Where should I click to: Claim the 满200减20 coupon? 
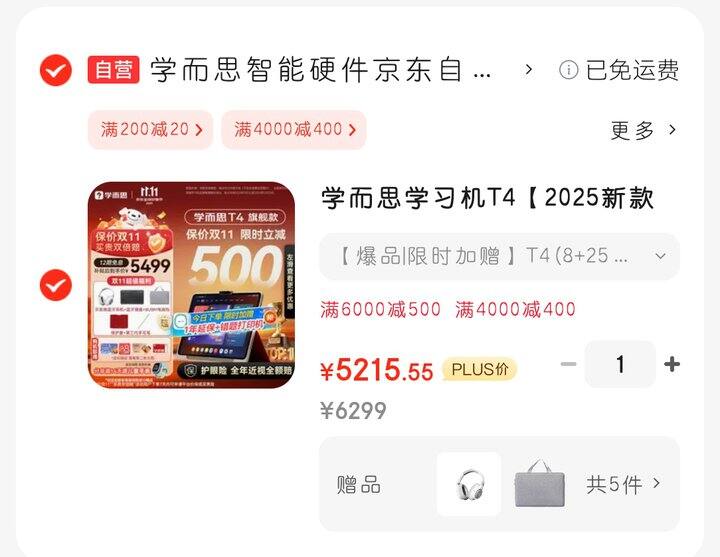150,129
